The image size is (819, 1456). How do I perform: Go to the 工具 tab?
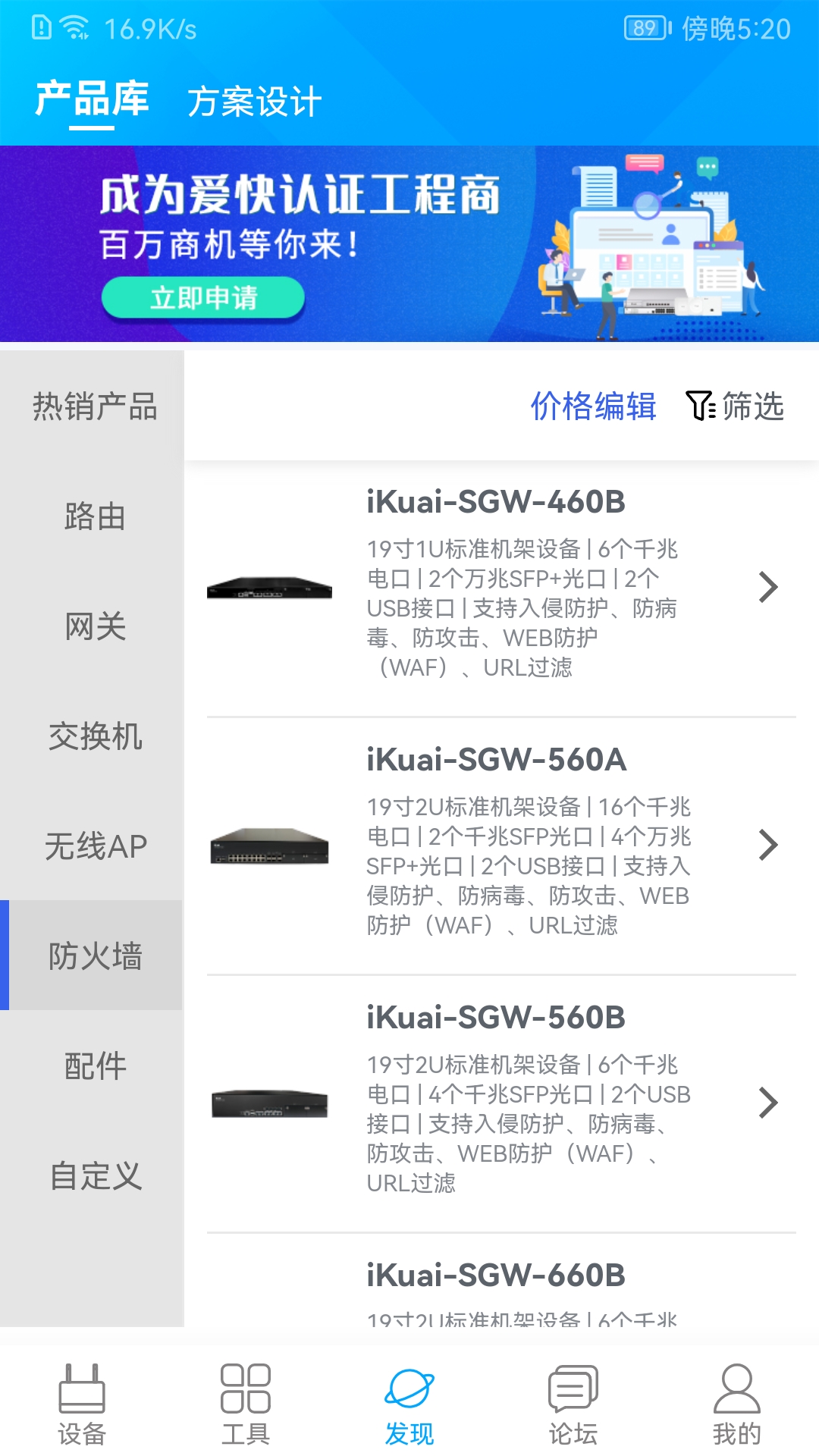246,1404
